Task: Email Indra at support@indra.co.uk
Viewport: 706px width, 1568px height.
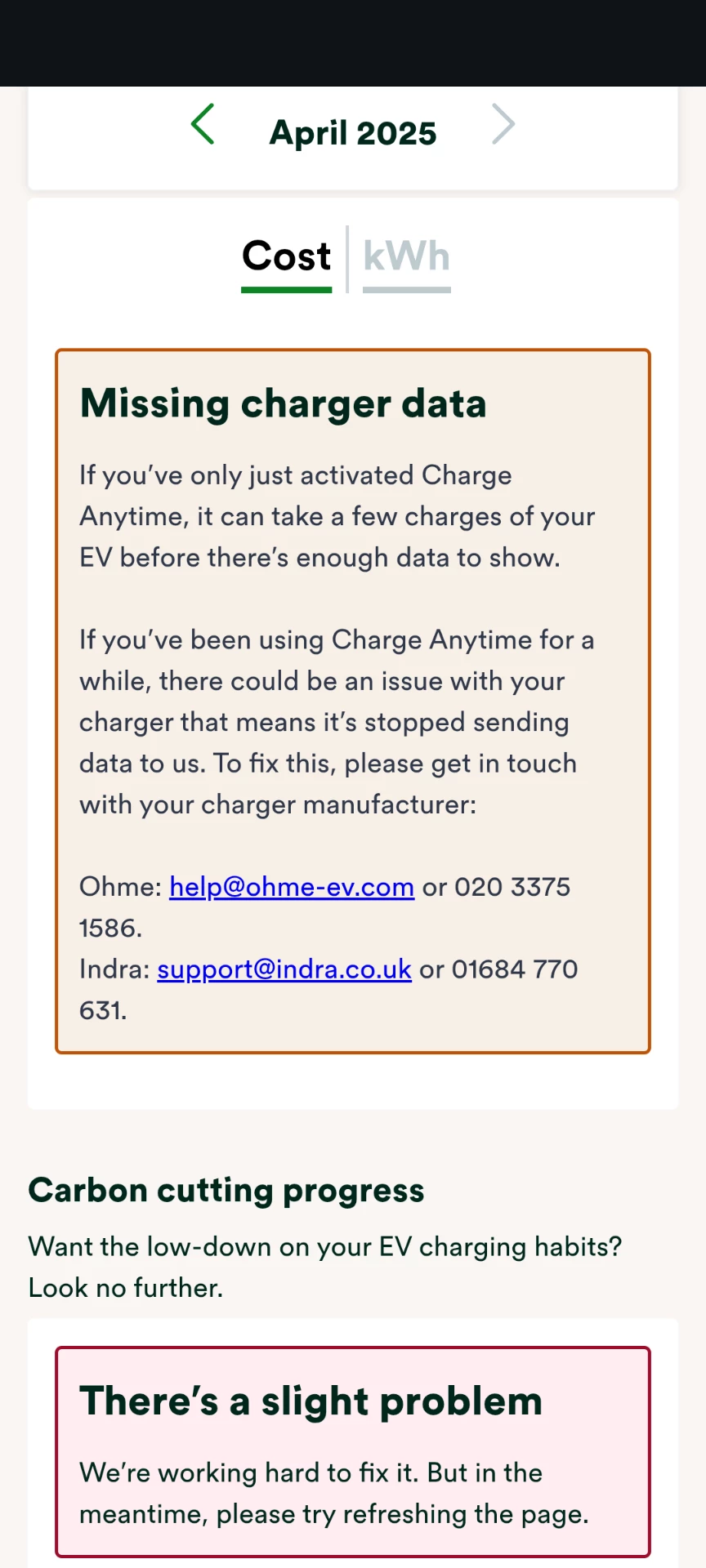Action: coord(284,969)
